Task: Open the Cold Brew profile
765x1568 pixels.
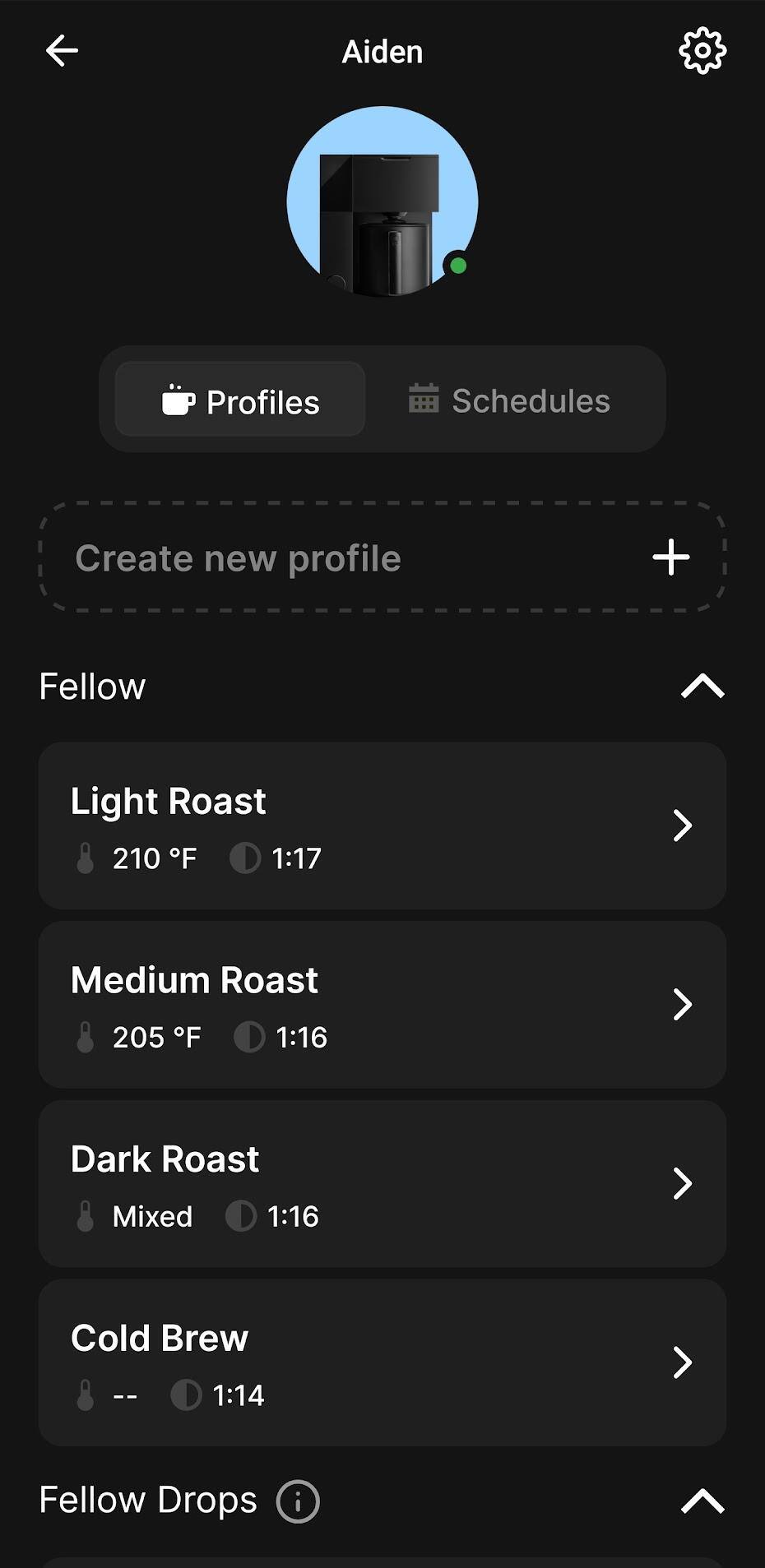Action: 382,1362
